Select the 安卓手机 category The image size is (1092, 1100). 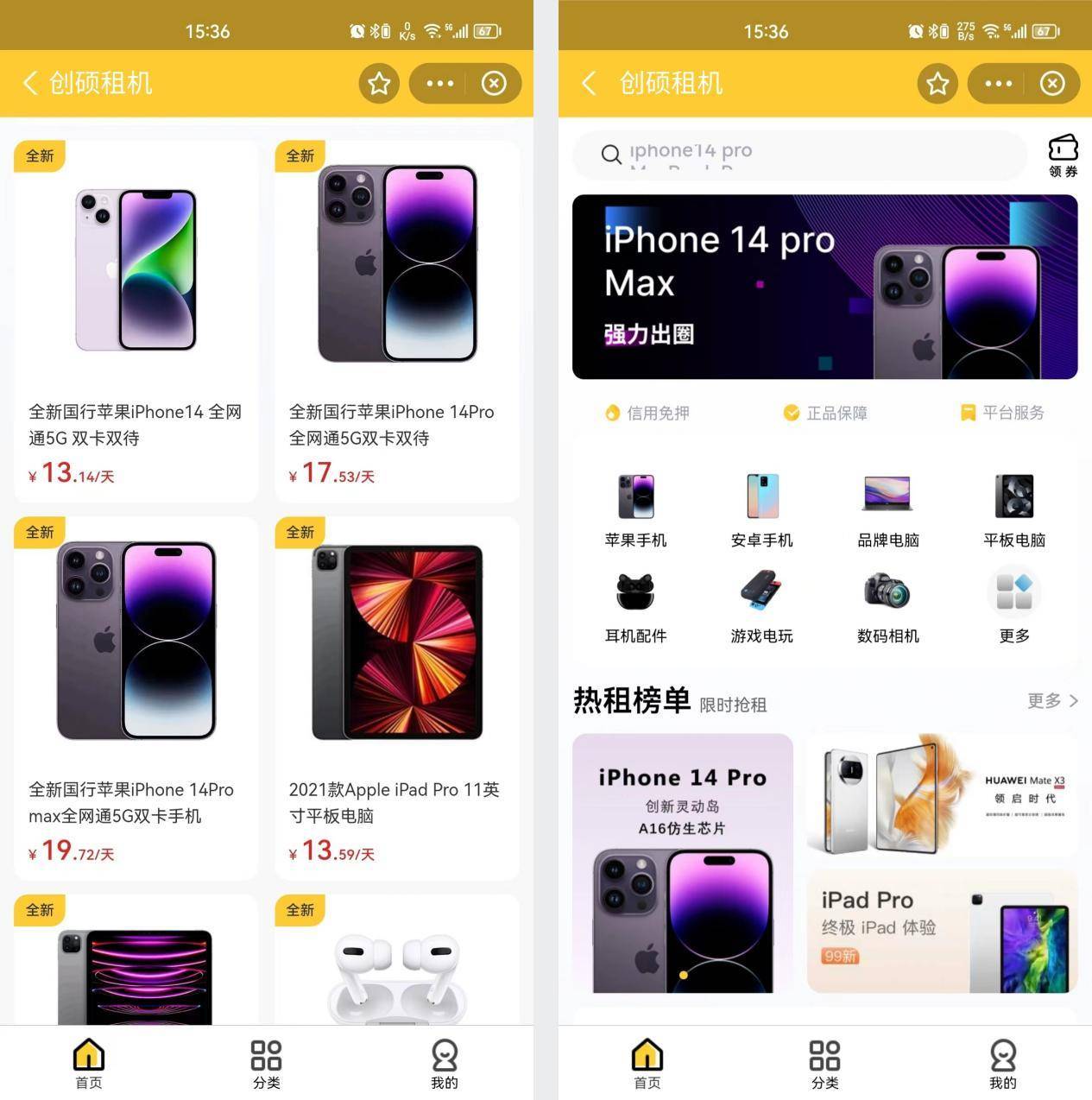(x=761, y=510)
